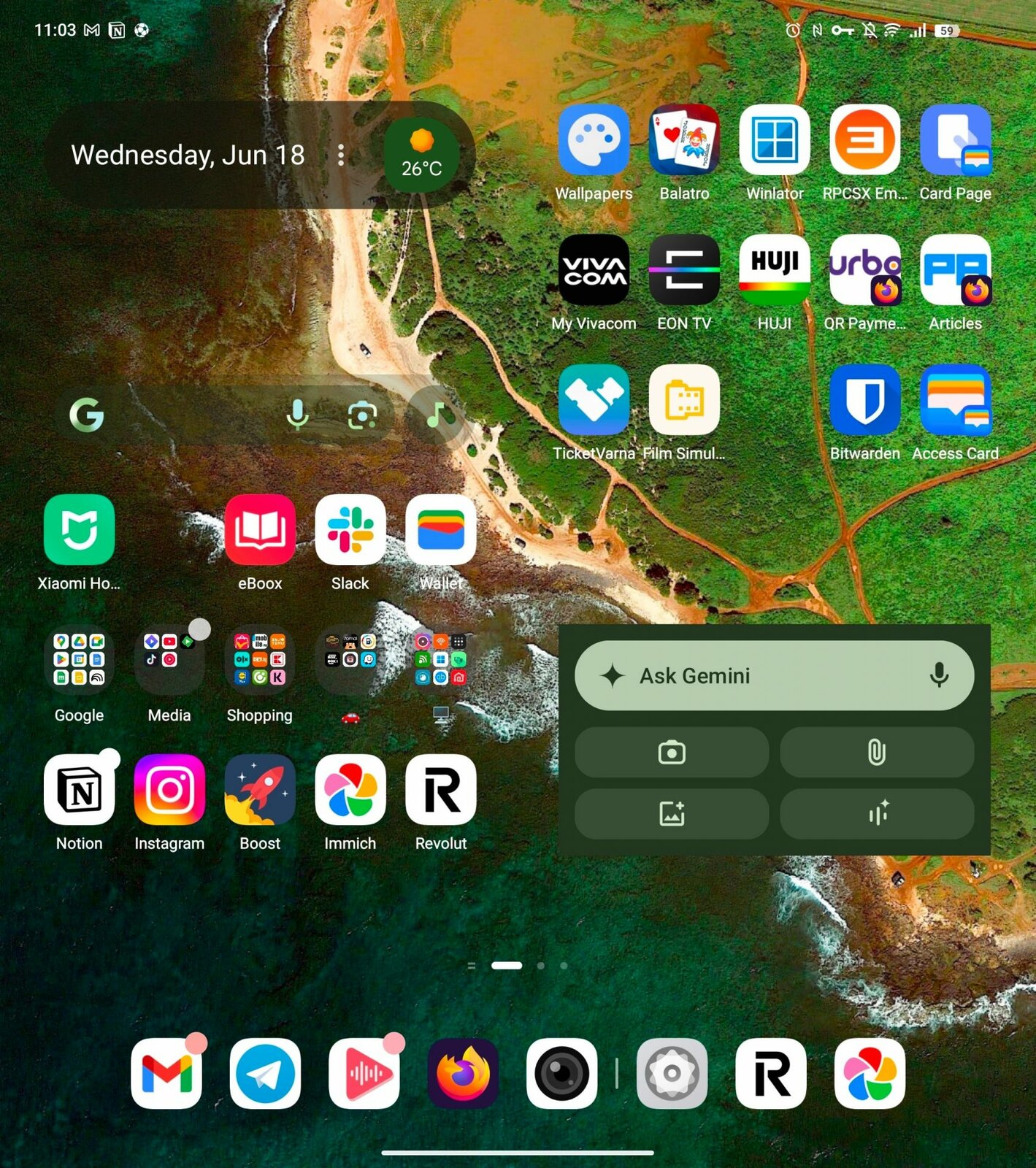Image resolution: width=1036 pixels, height=1168 pixels.
Task: Launch the Firefox browser from the dock
Action: 463,1073
